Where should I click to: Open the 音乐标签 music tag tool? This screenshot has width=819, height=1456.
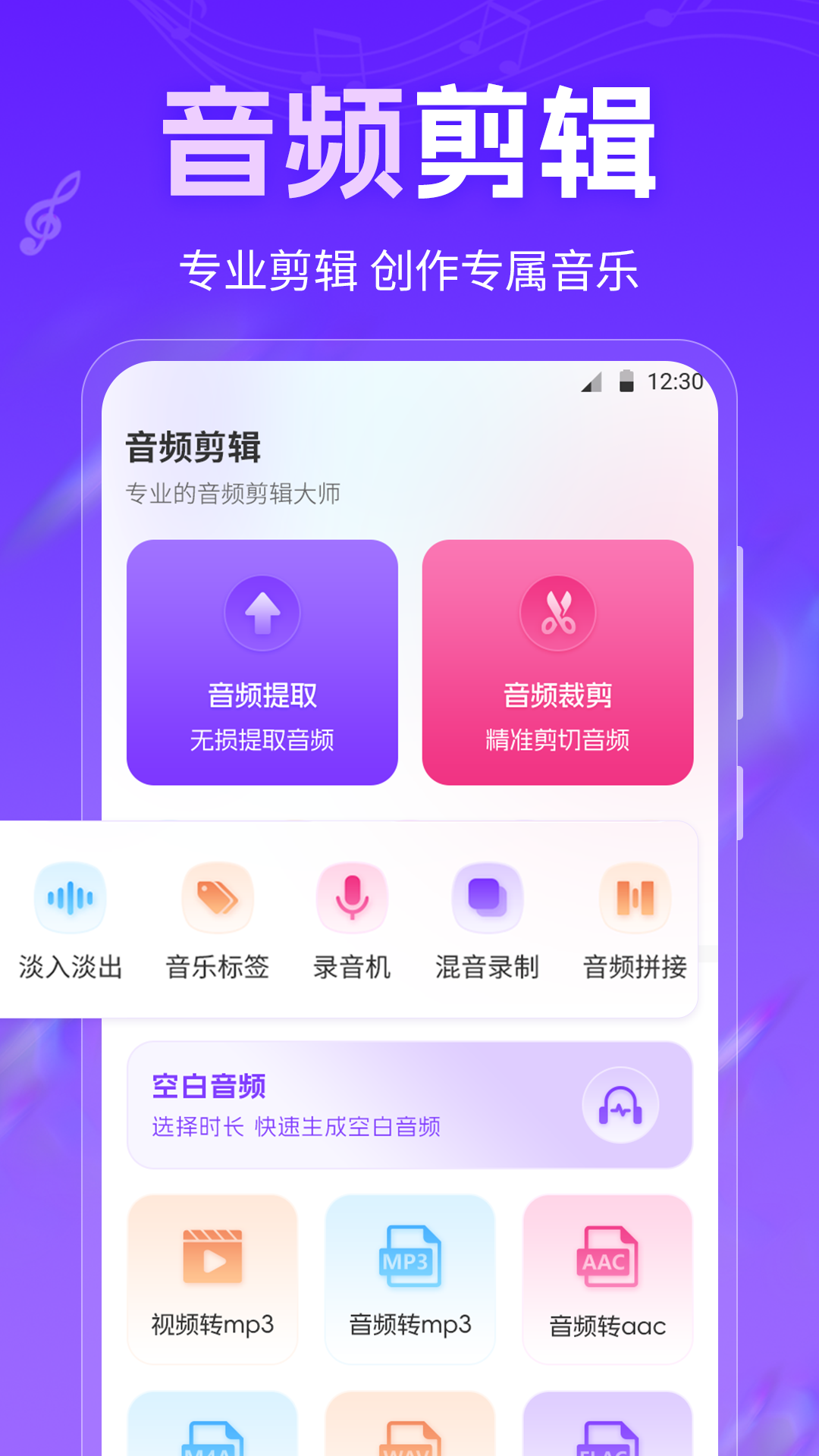coord(216,899)
